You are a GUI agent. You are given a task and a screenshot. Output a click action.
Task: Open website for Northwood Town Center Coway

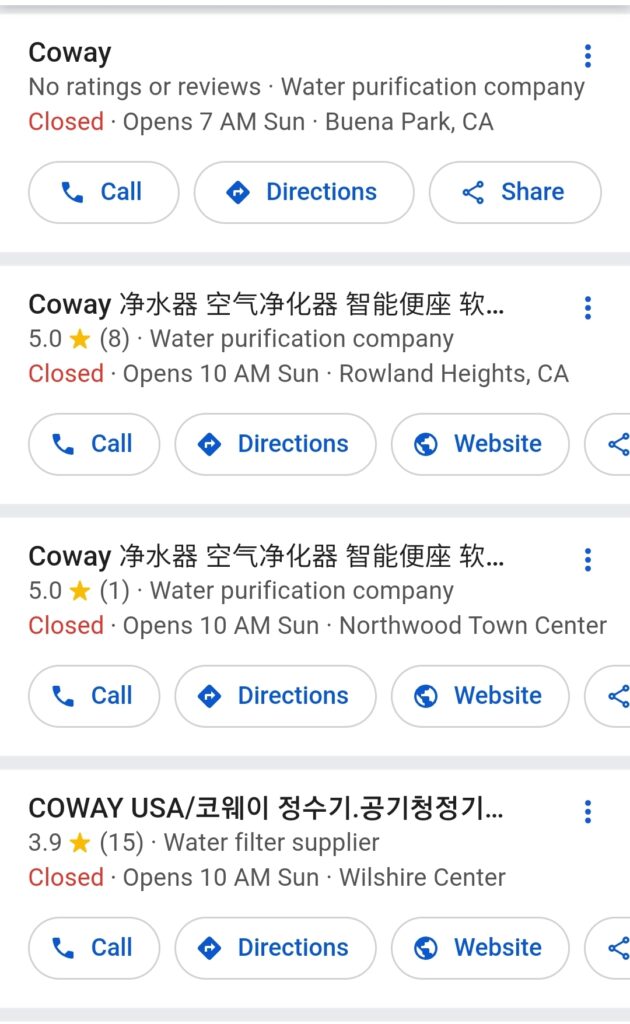(x=479, y=696)
